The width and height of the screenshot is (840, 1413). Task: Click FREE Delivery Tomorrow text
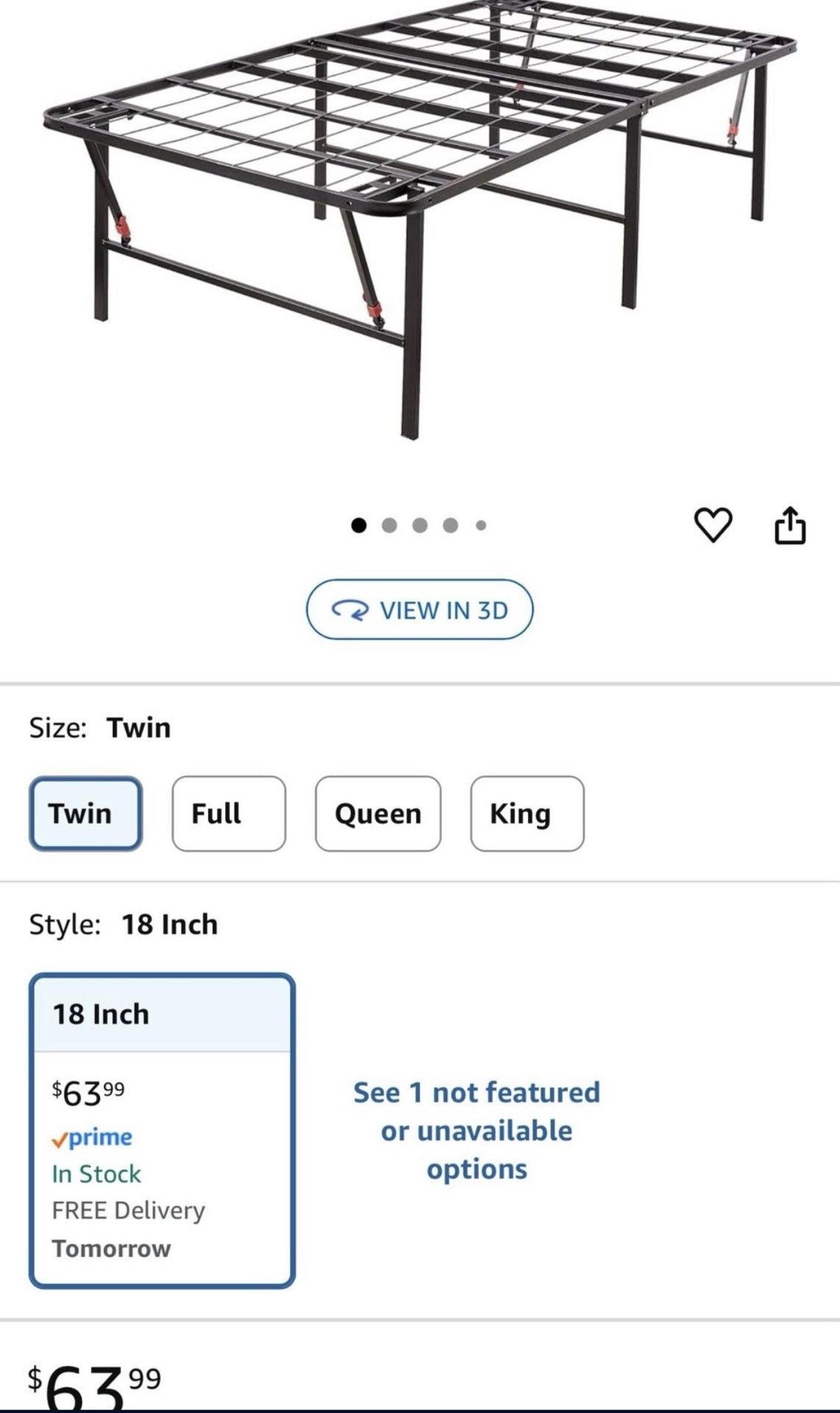click(127, 1228)
